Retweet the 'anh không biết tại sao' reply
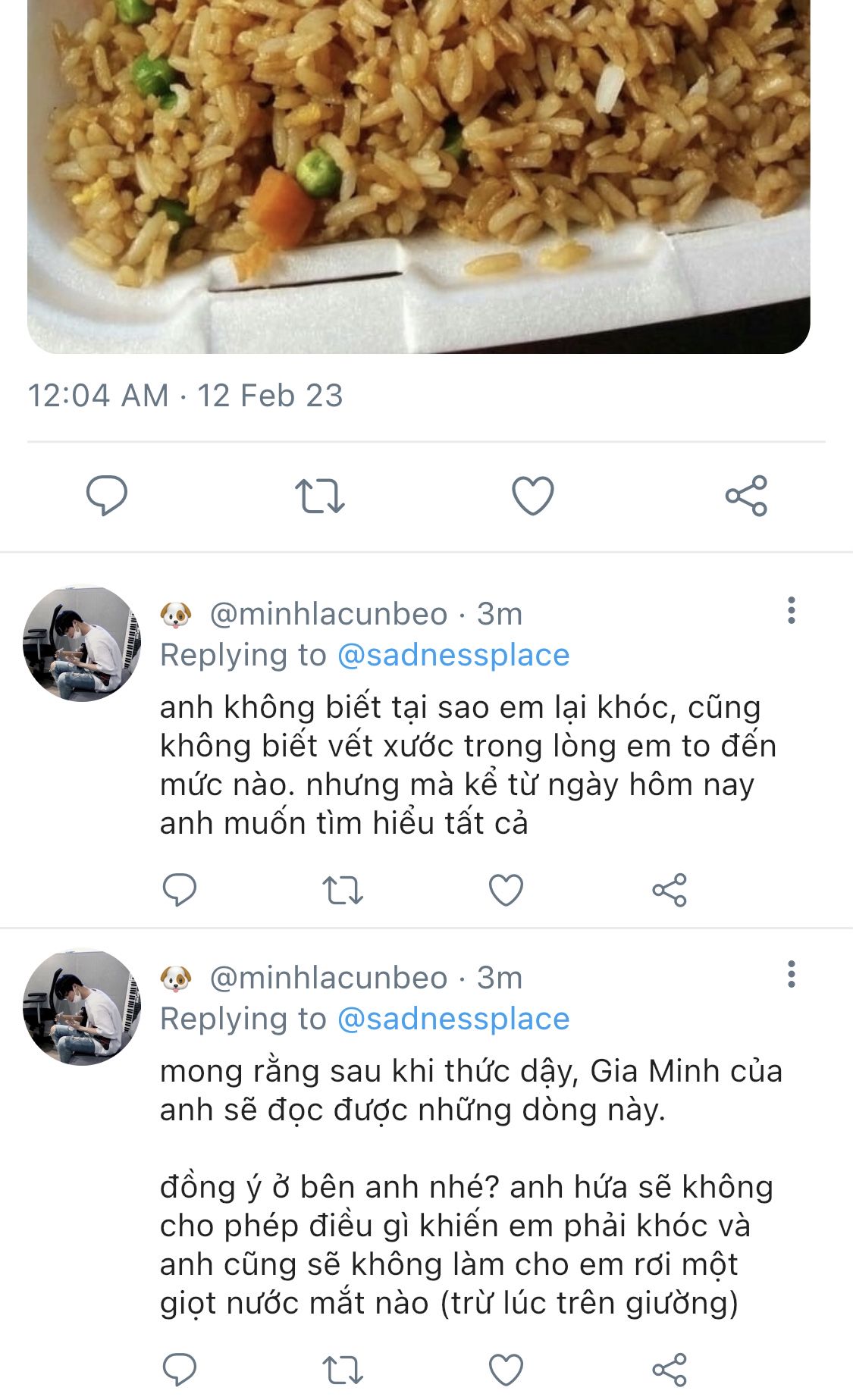The image size is (853, 1400). click(343, 890)
